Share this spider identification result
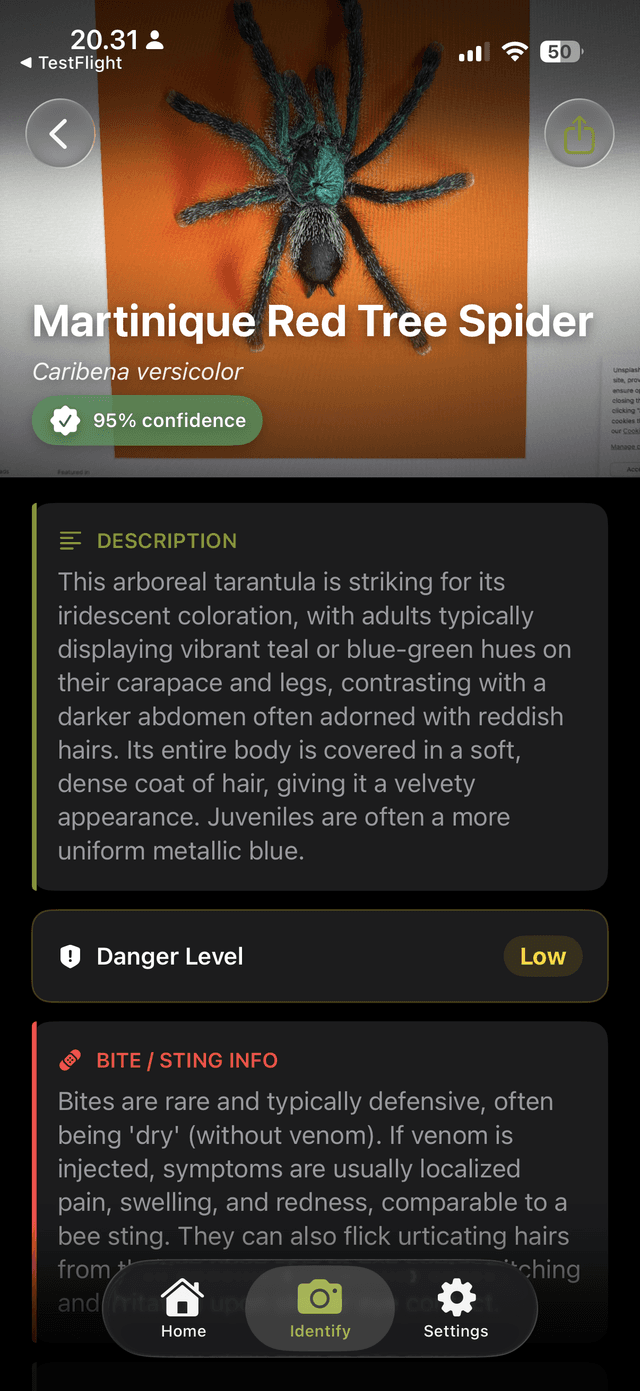This screenshot has height=1391, width=640. 579,134
